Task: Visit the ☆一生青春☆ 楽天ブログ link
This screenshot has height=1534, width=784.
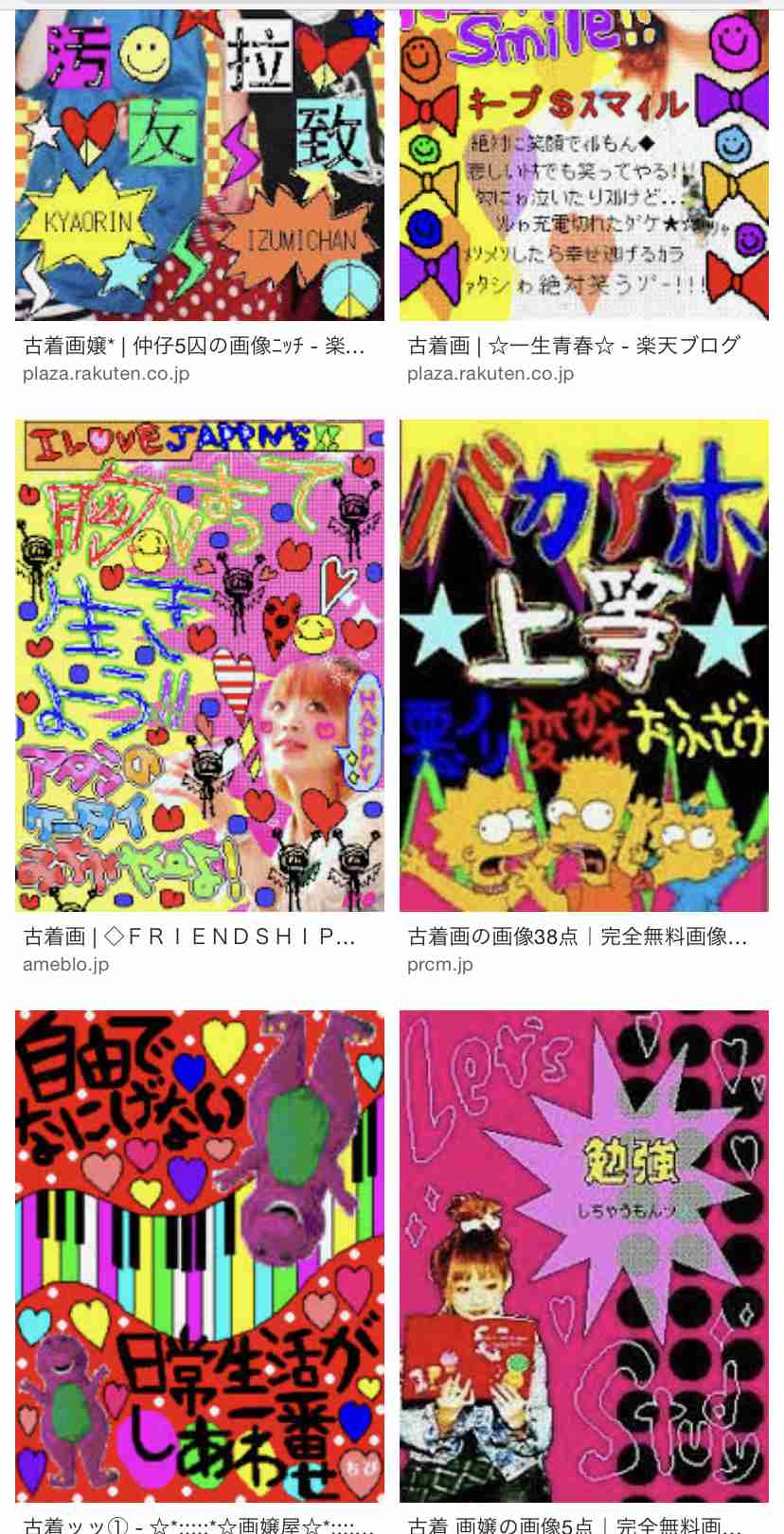Action: point(574,346)
